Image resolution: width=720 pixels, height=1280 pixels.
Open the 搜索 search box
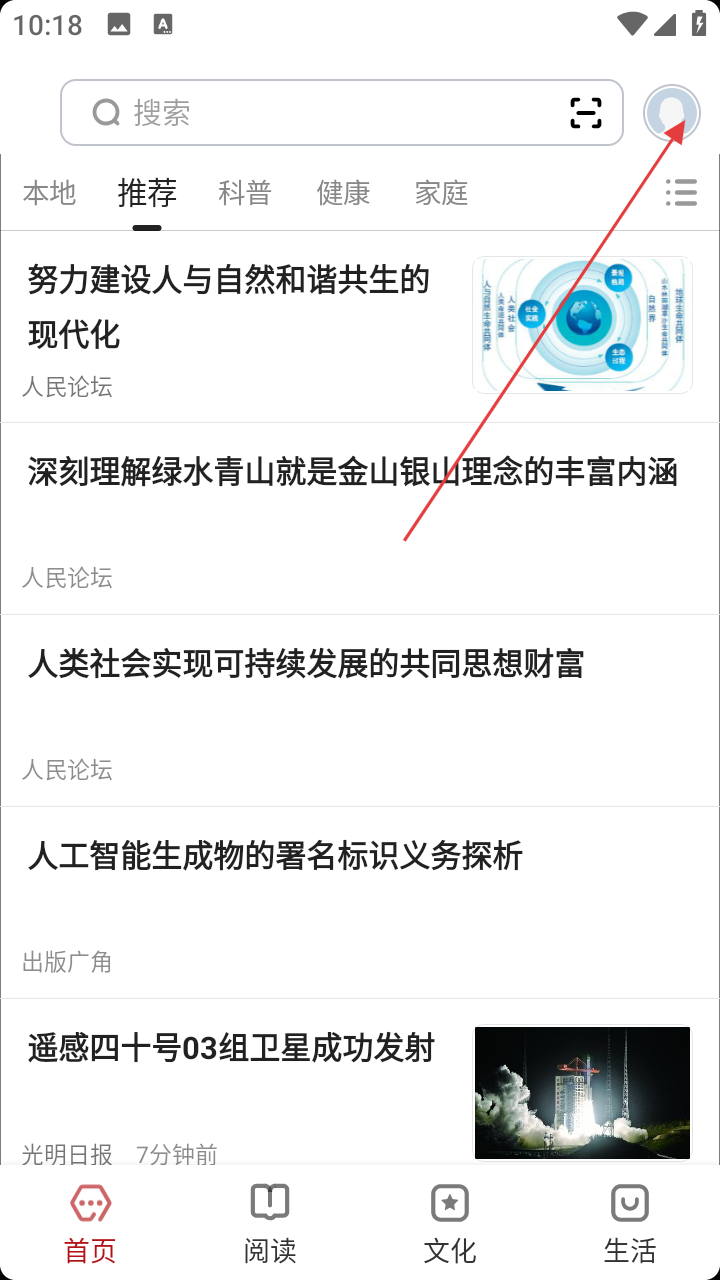click(x=341, y=113)
